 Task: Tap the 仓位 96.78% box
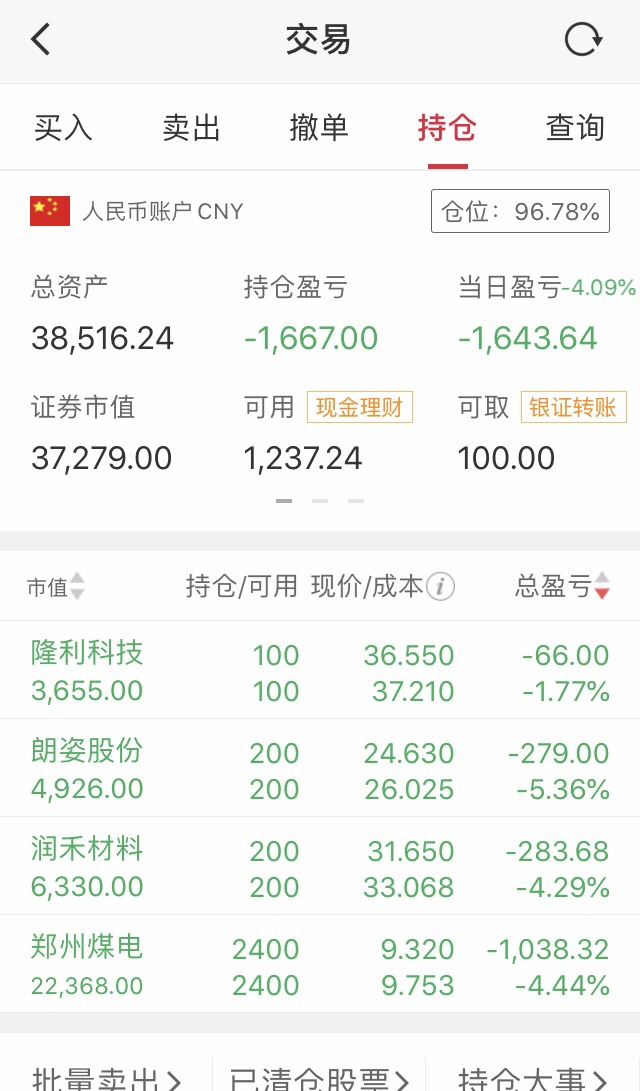tap(520, 211)
